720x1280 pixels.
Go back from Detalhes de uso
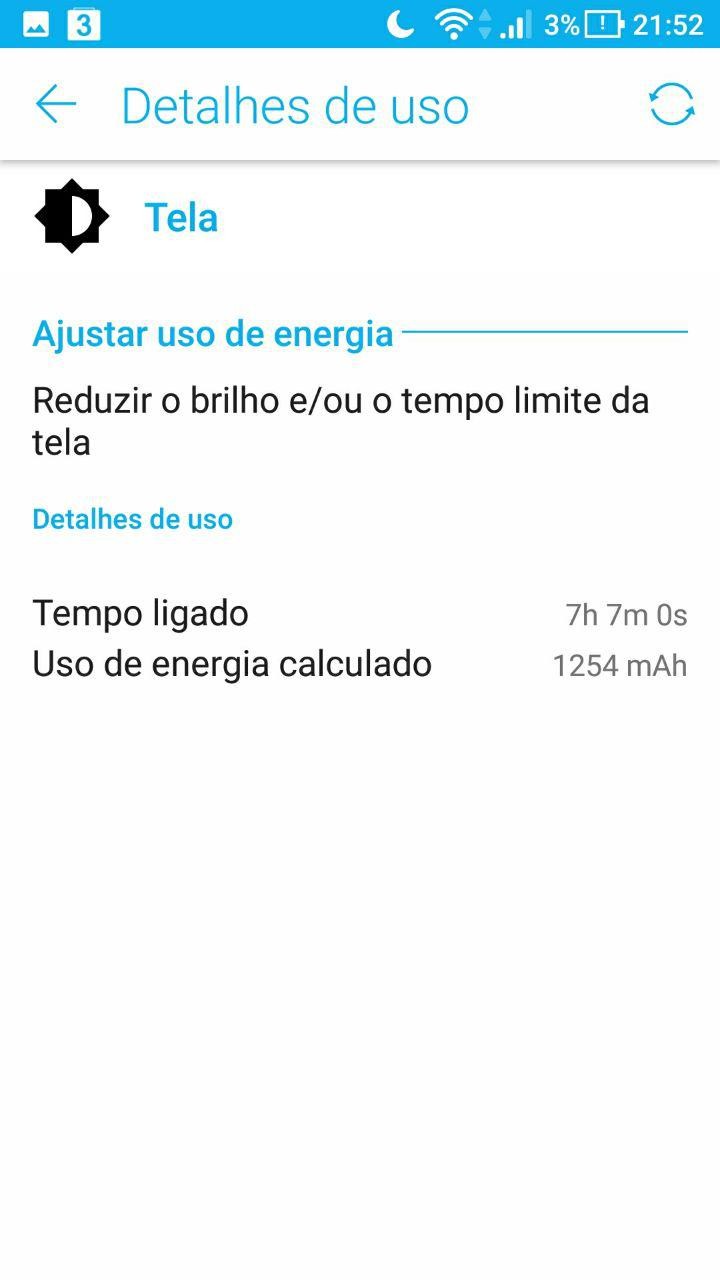point(56,104)
